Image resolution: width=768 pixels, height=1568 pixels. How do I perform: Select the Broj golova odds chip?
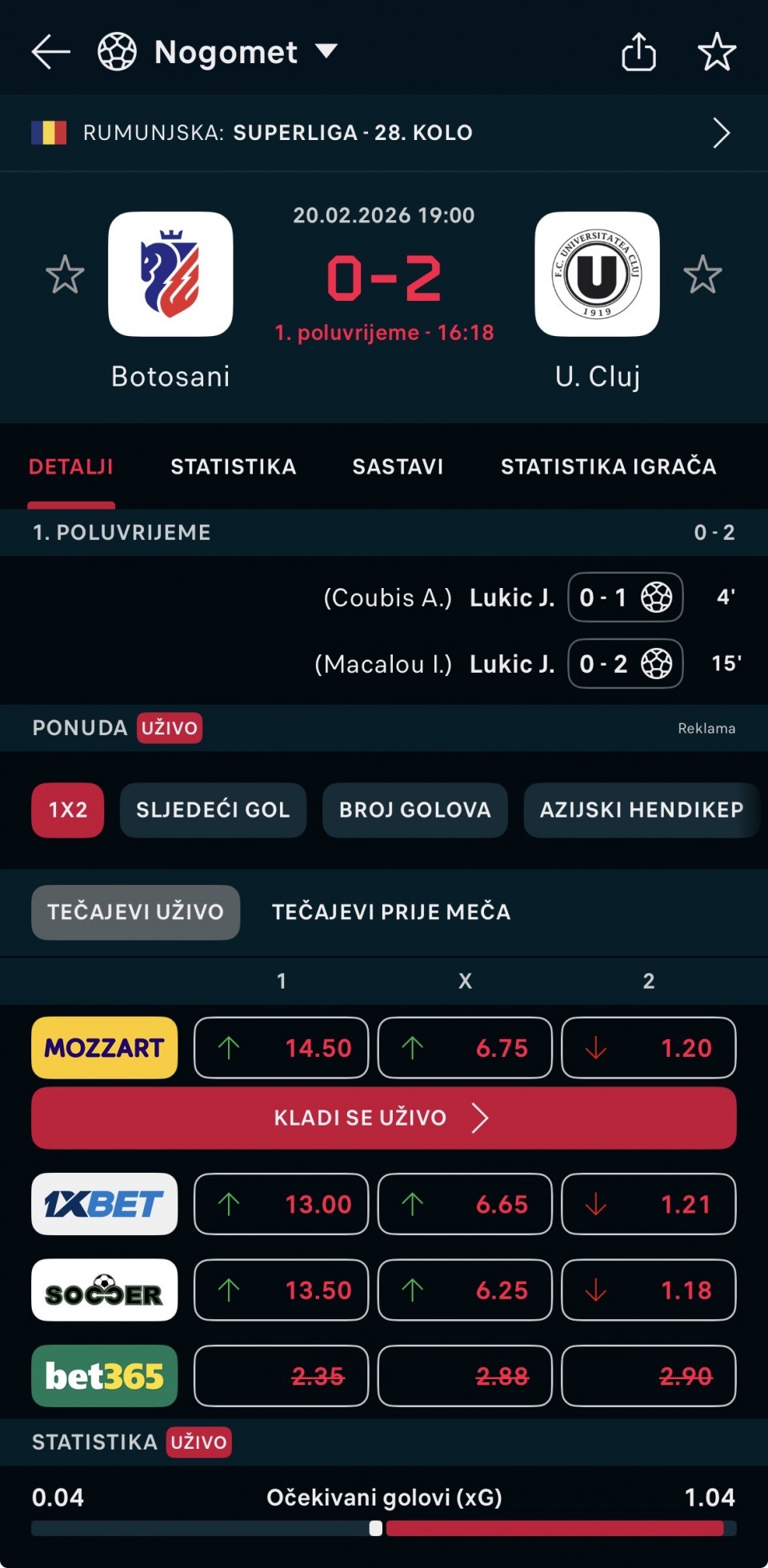point(414,810)
